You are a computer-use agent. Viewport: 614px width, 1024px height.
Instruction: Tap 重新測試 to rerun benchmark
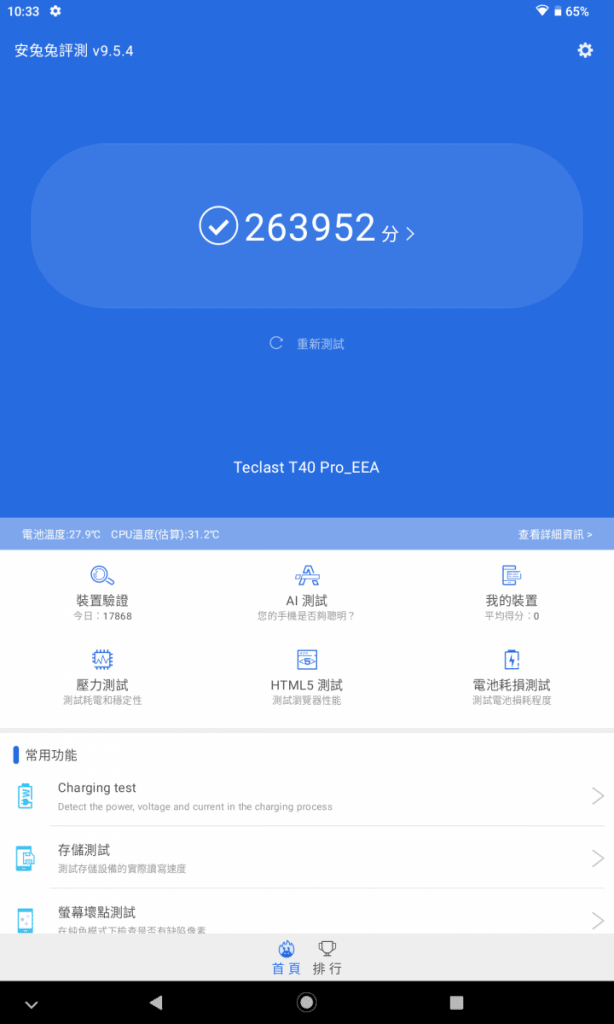(x=308, y=343)
